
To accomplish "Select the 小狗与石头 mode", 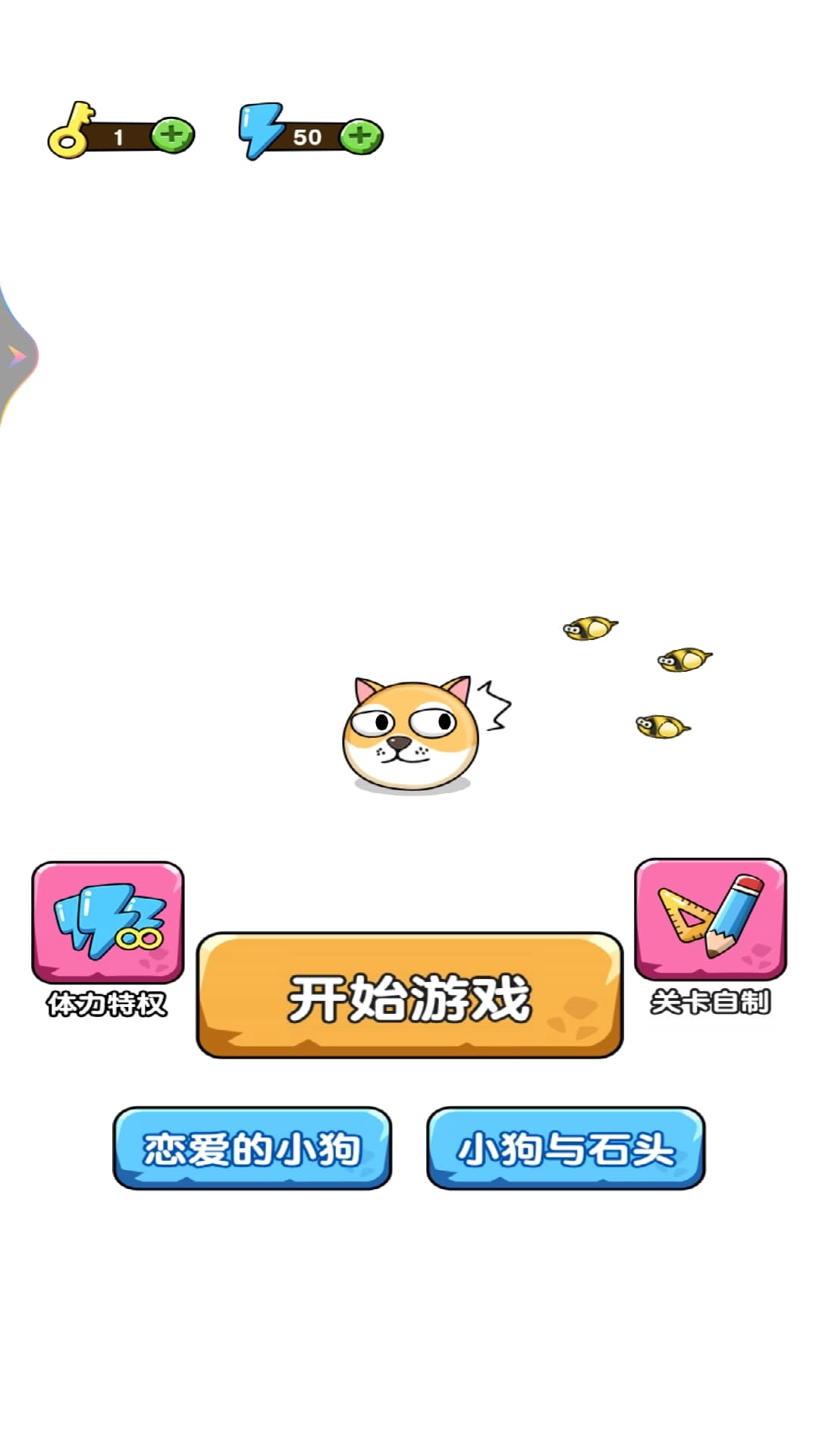I will 566,1148.
